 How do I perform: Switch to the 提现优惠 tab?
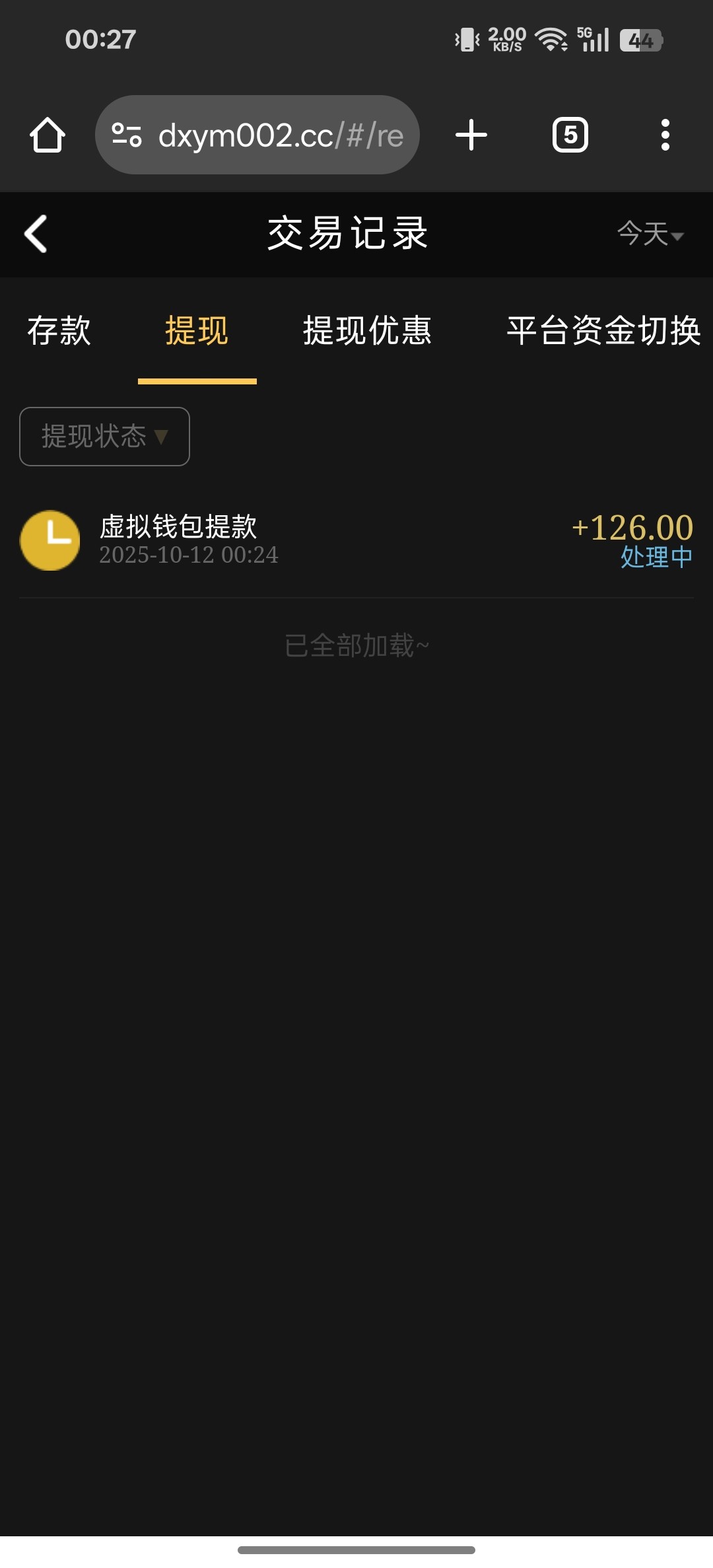(367, 330)
